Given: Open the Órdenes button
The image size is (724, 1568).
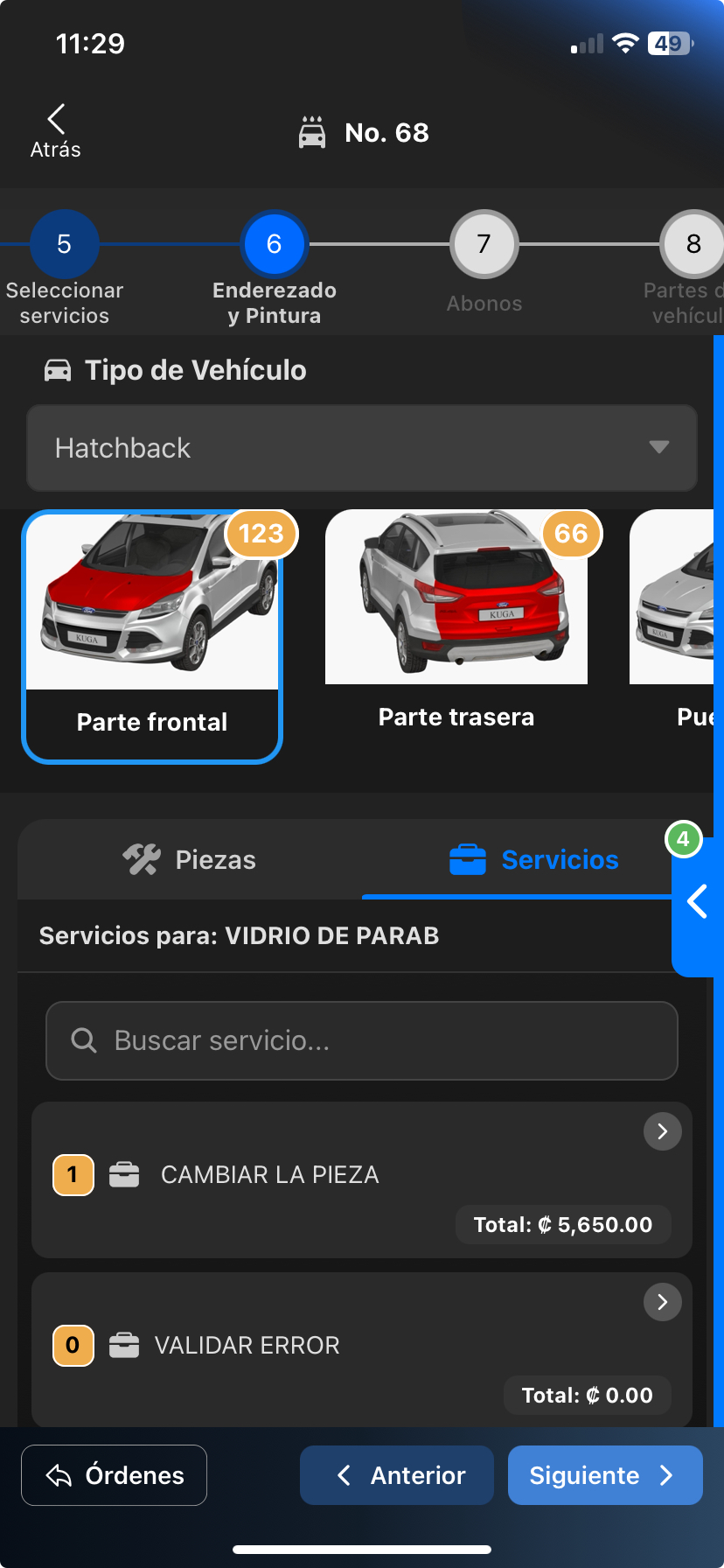Looking at the screenshot, I should coord(114,1475).
